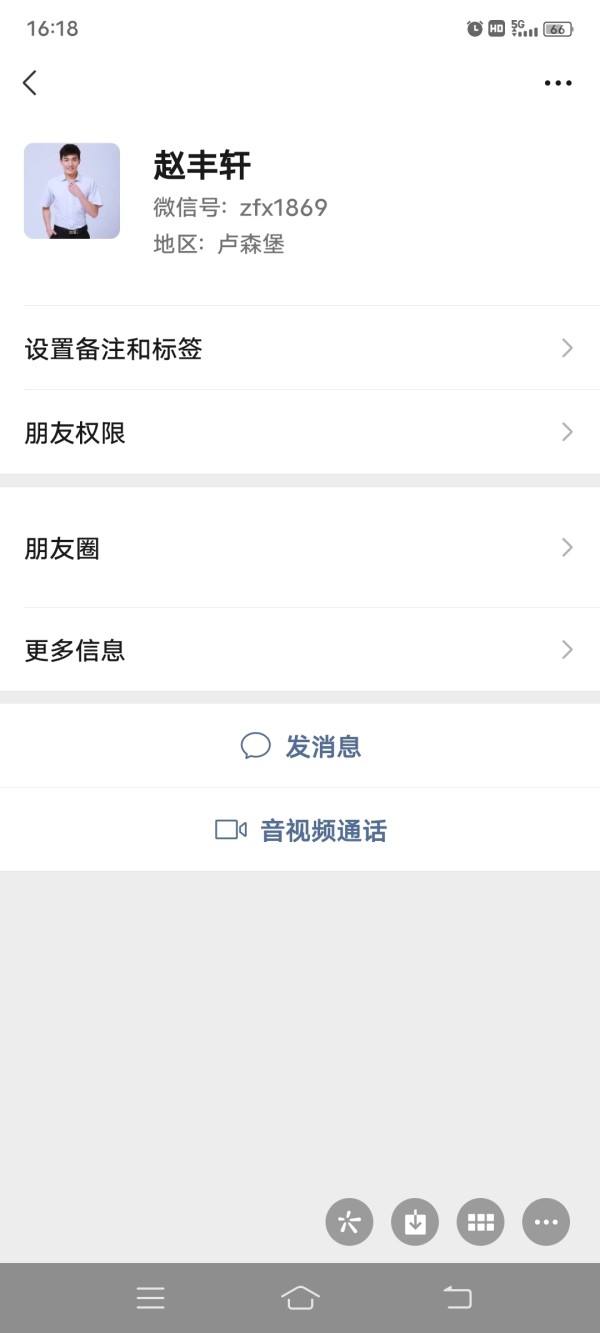Start 音视频通话 with this contact
Image resolution: width=600 pixels, height=1333 pixels.
(300, 830)
